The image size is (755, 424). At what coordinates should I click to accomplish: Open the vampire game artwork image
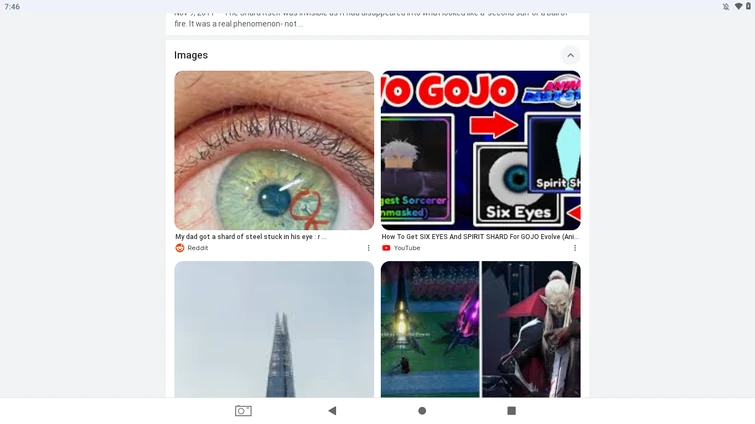pyautogui.click(x=480, y=330)
